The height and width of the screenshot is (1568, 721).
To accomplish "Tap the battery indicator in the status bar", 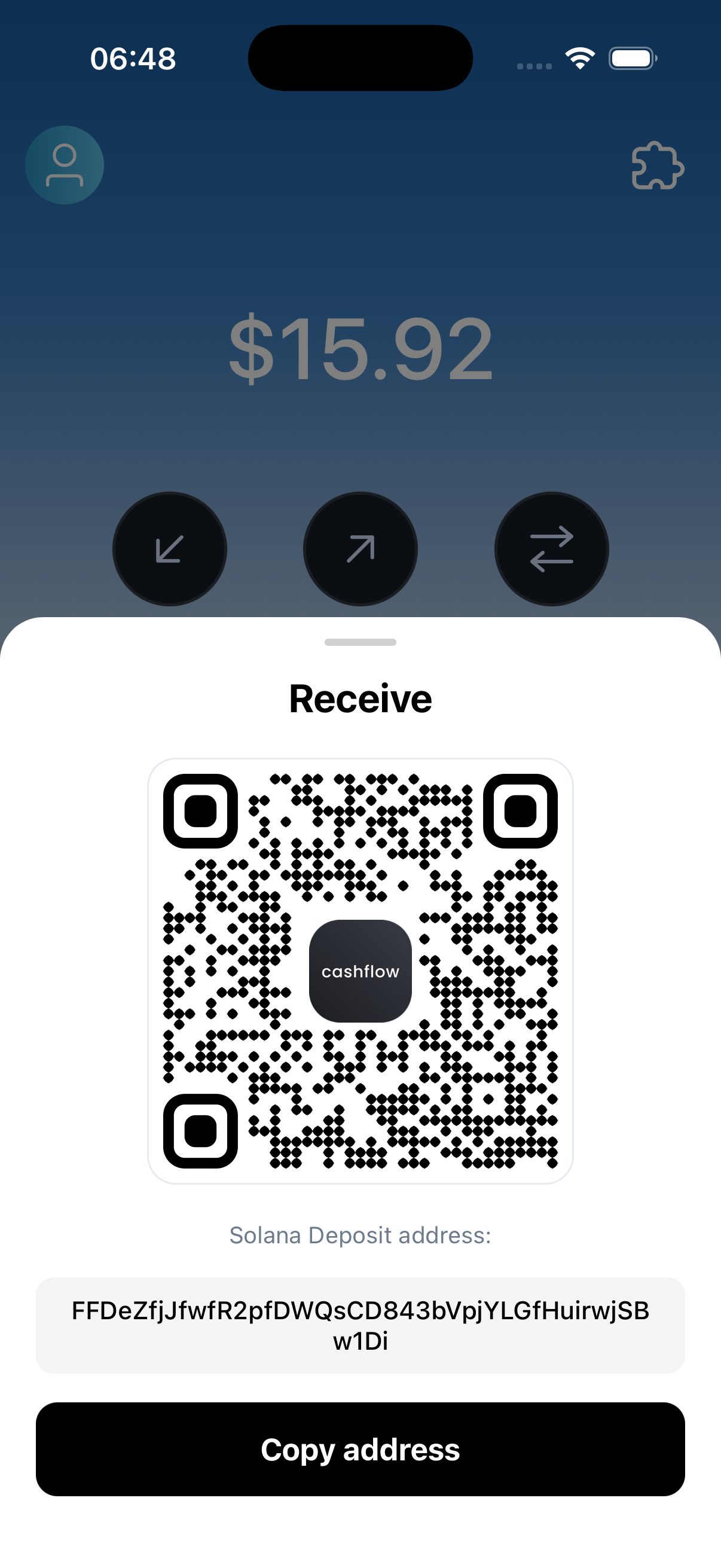I will [630, 58].
